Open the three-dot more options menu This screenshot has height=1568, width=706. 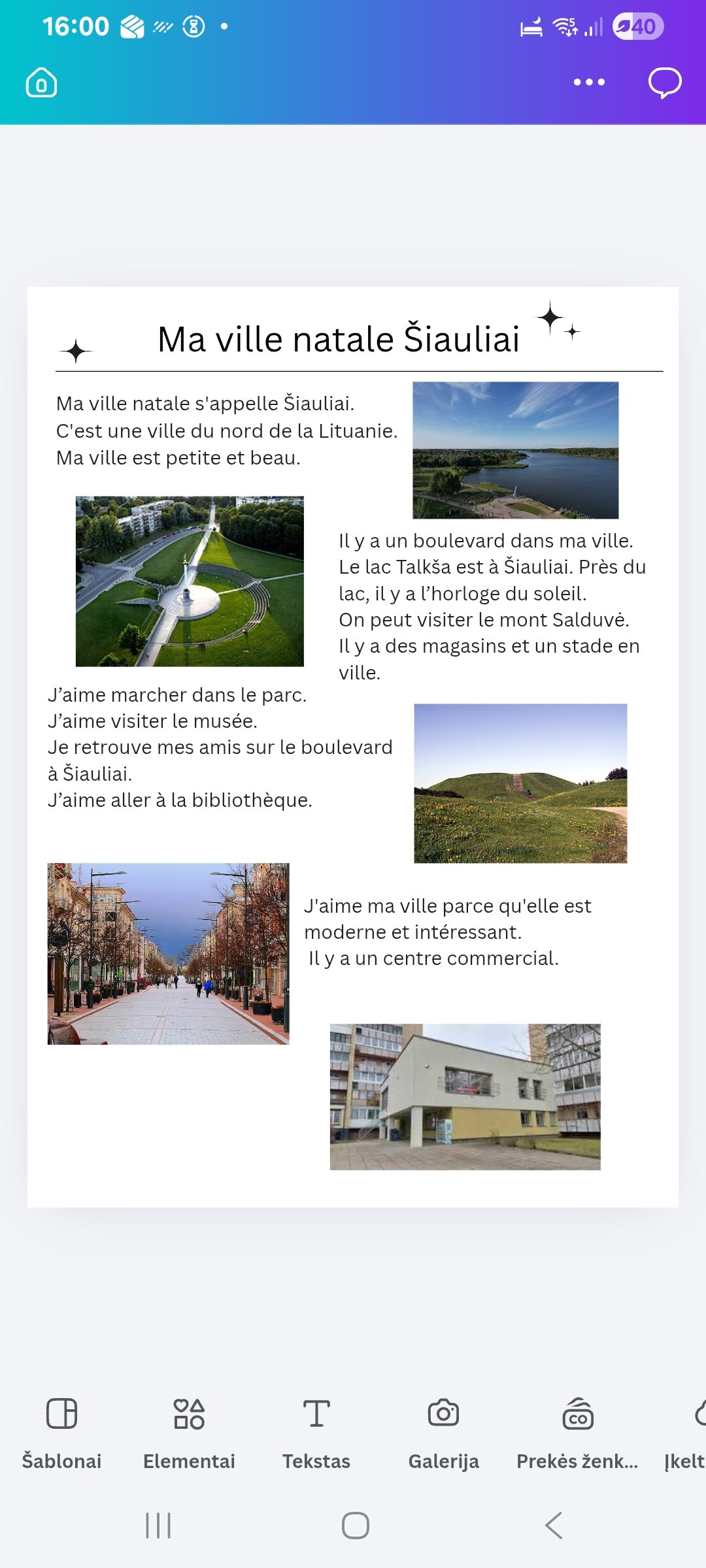589,82
